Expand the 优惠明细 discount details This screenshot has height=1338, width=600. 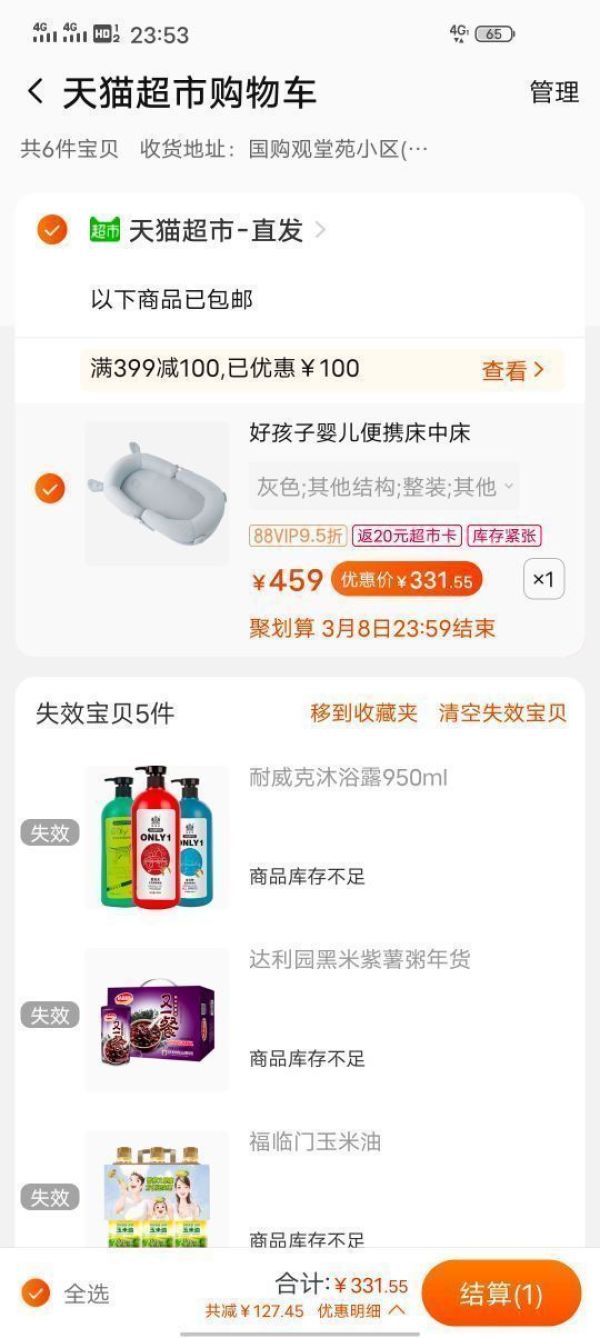(x=361, y=1310)
